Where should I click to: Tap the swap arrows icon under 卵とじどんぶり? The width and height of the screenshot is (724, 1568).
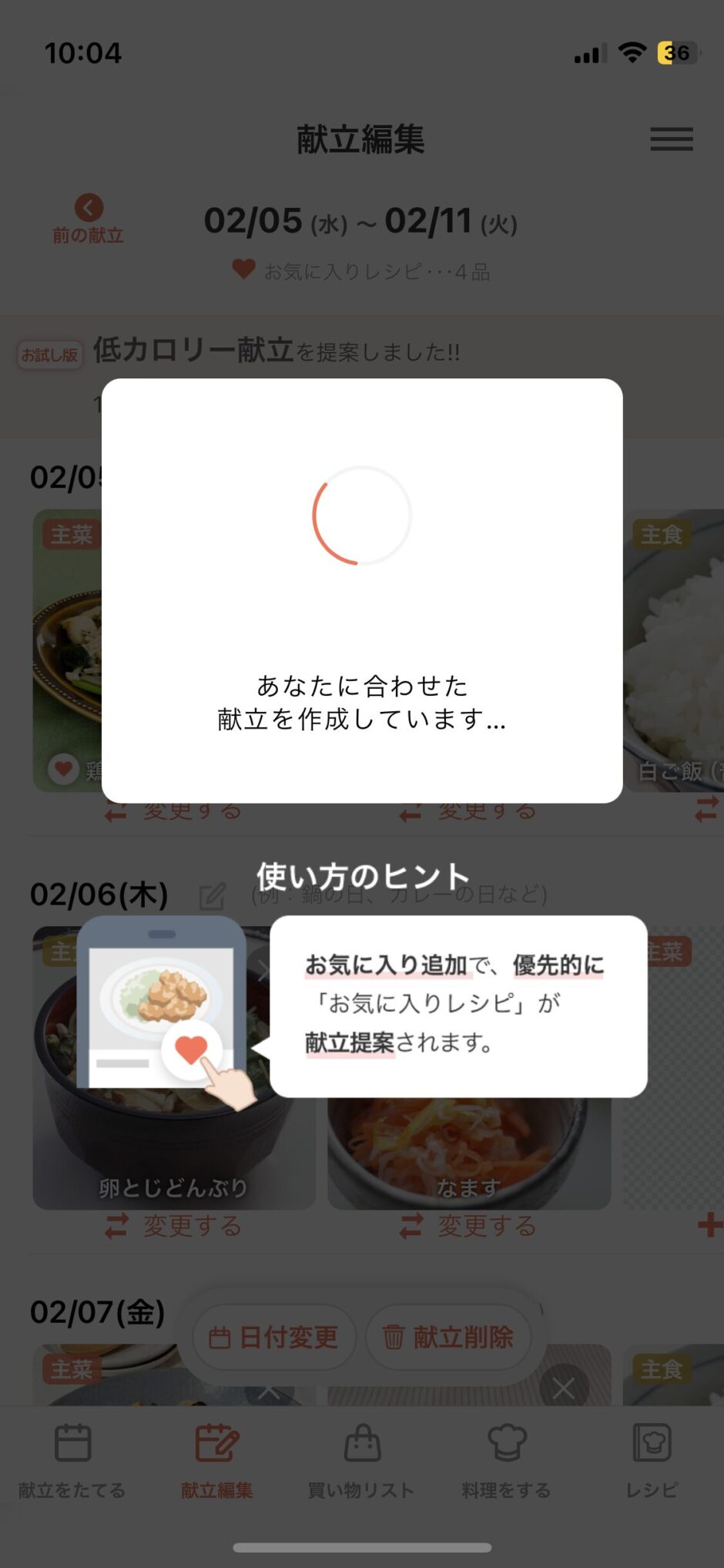pos(116,1225)
